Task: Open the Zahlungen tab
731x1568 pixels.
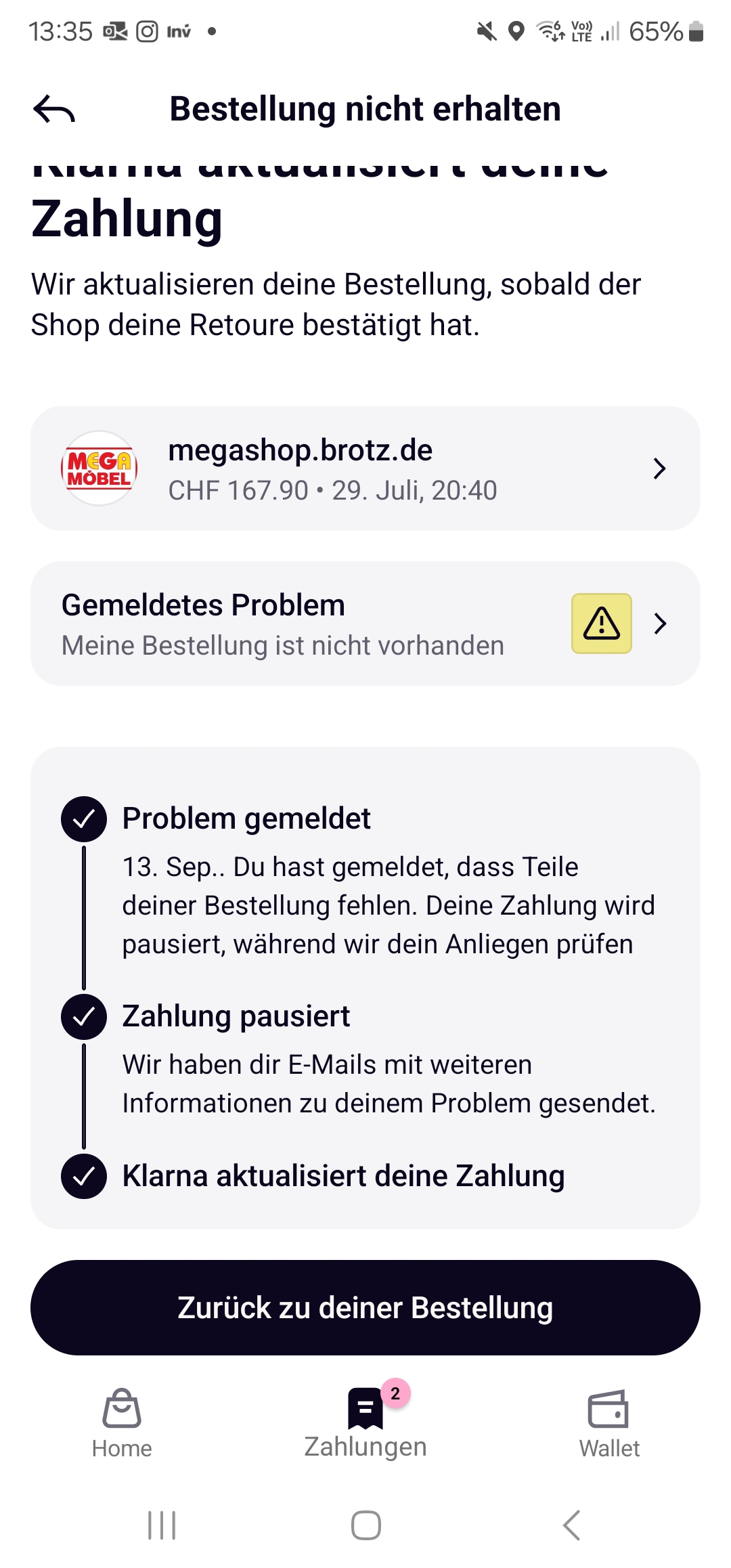Action: coord(365,1423)
